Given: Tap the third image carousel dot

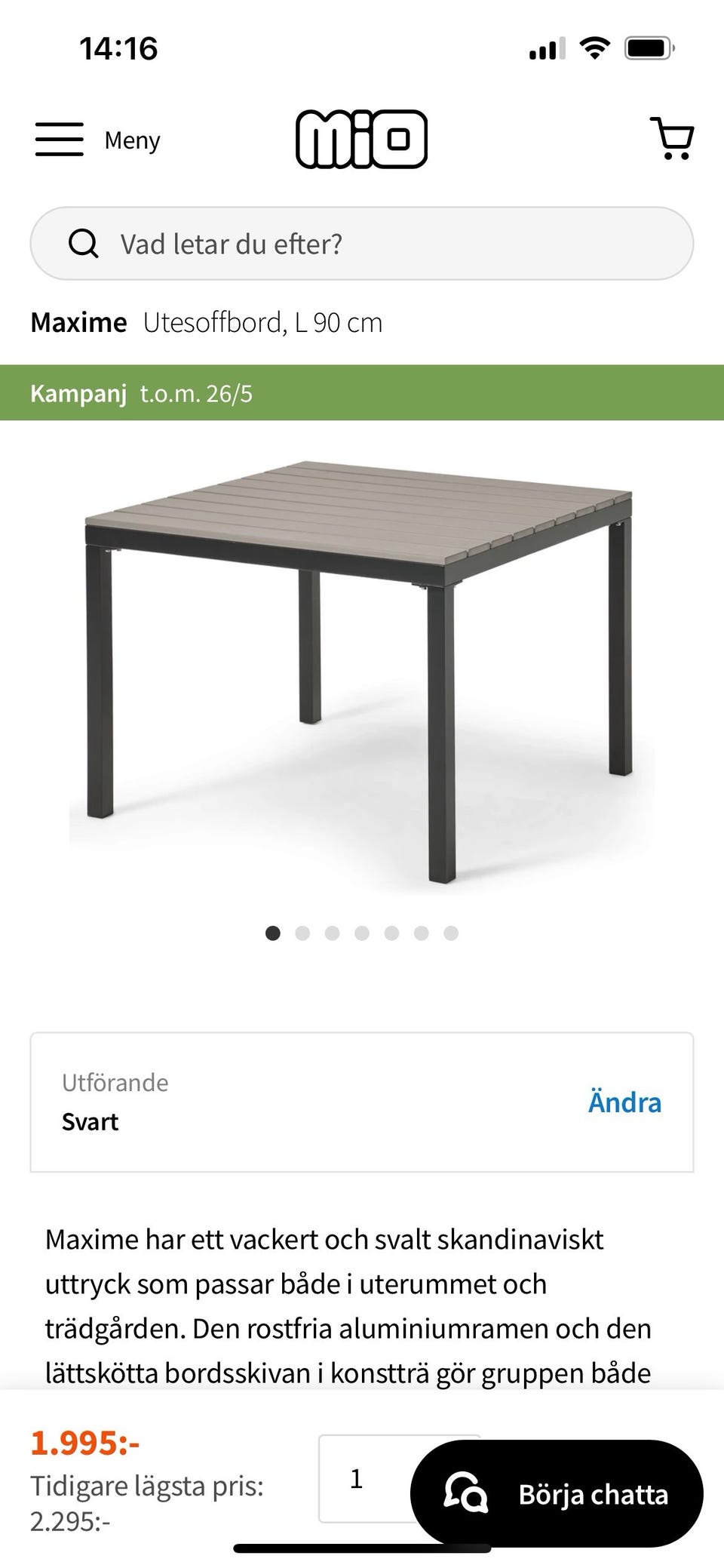Looking at the screenshot, I should 332,933.
